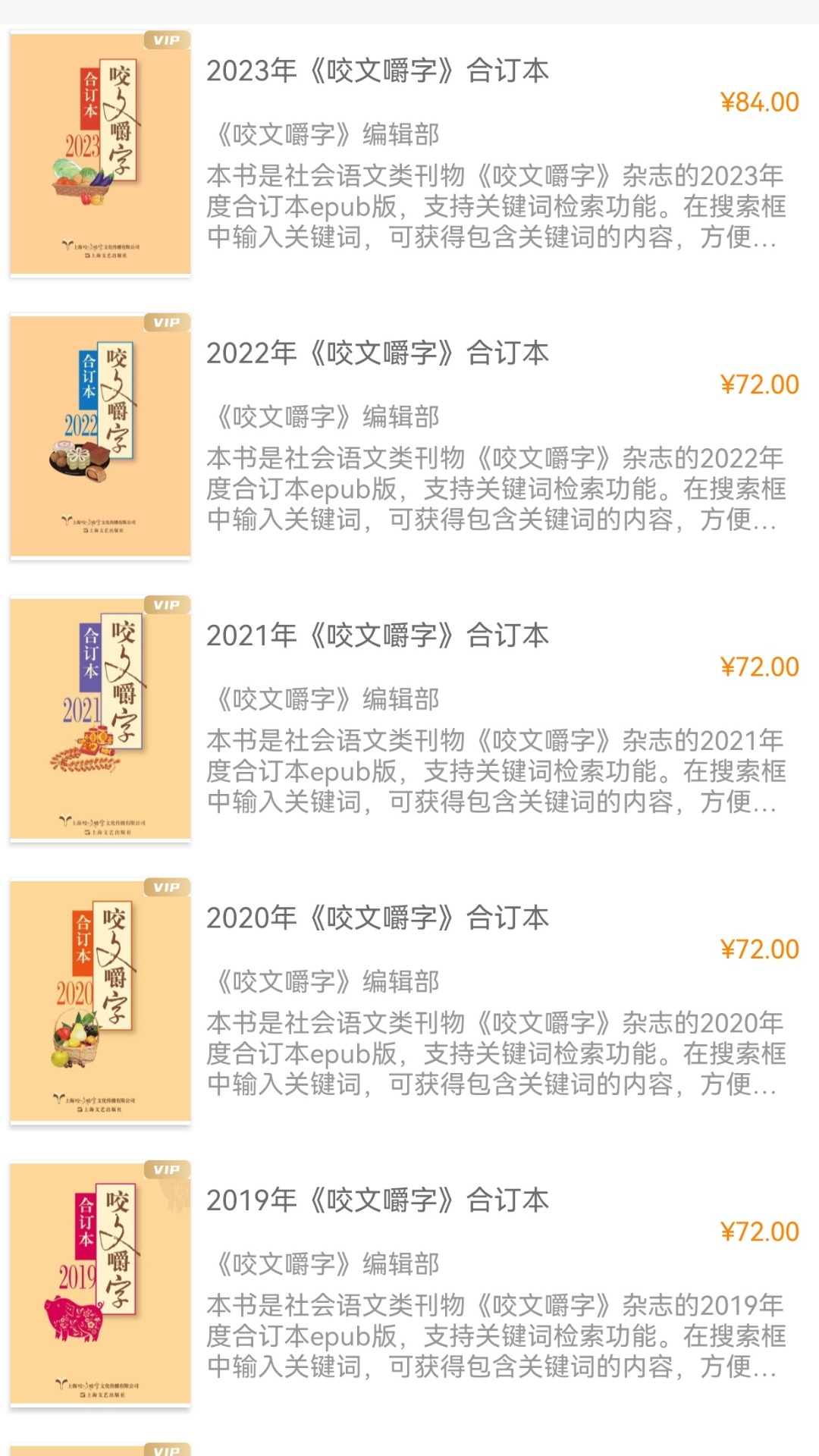Click the ¥84.00 price of the 2023 edition
This screenshot has height=1456, width=819.
tap(758, 100)
